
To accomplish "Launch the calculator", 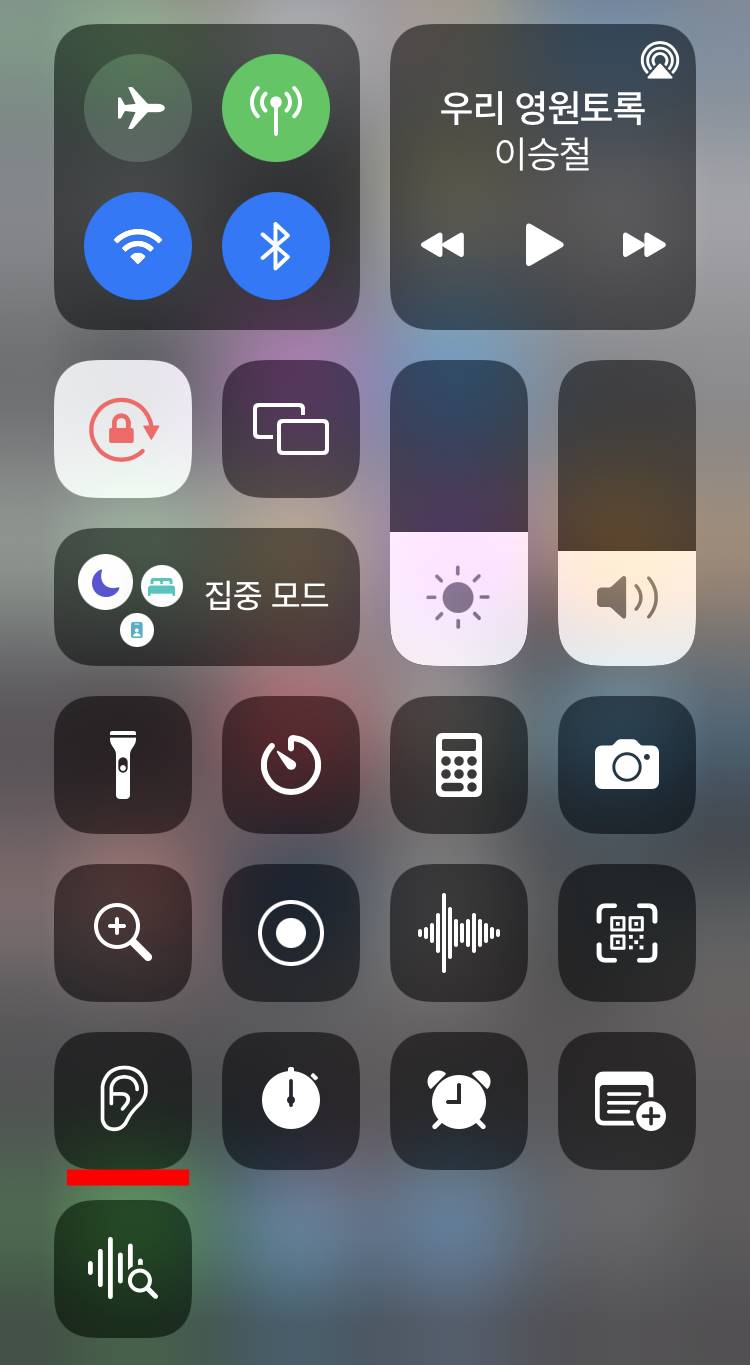I will (x=459, y=765).
